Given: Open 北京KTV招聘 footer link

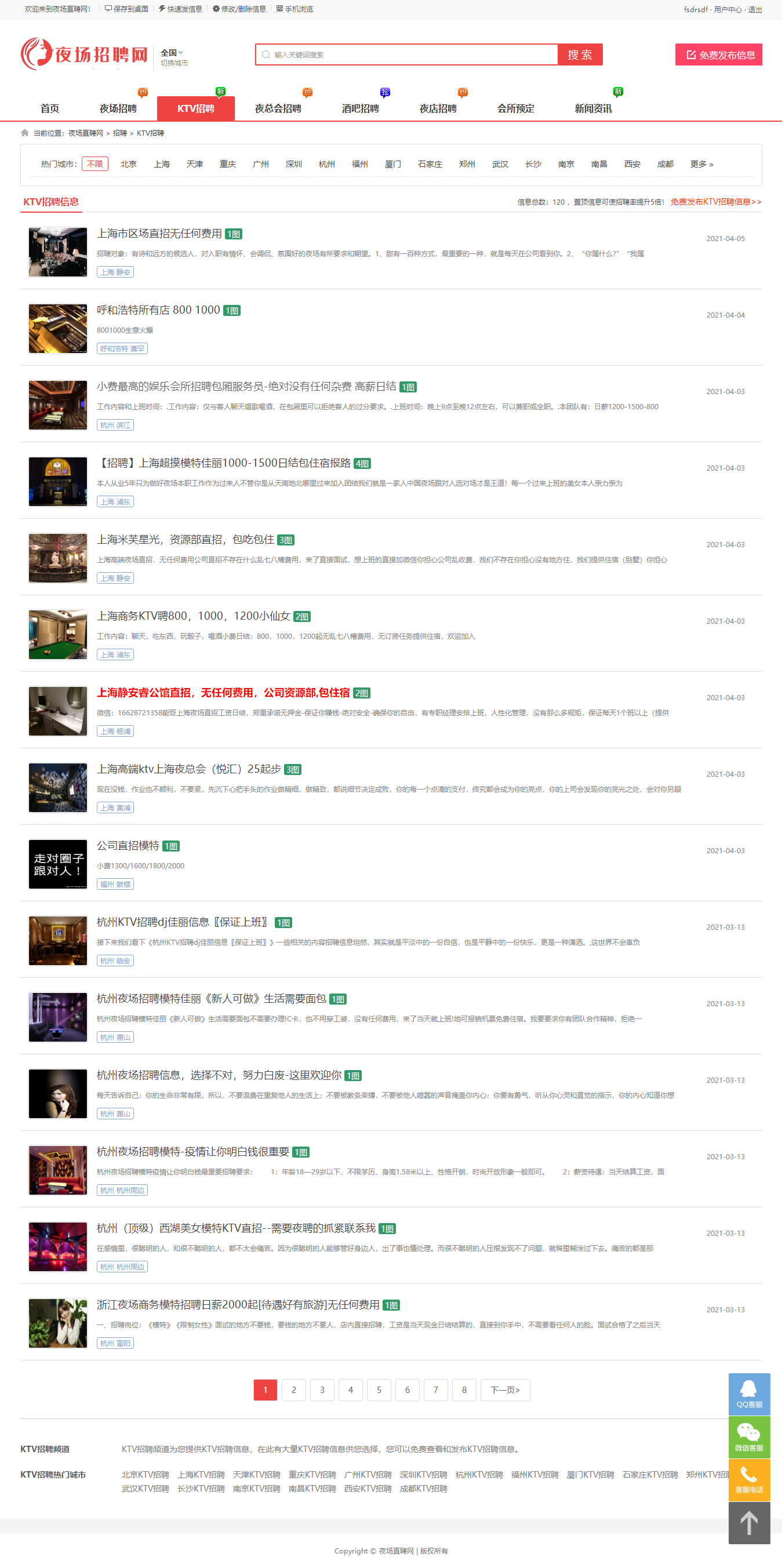Looking at the screenshot, I should click(145, 1474).
